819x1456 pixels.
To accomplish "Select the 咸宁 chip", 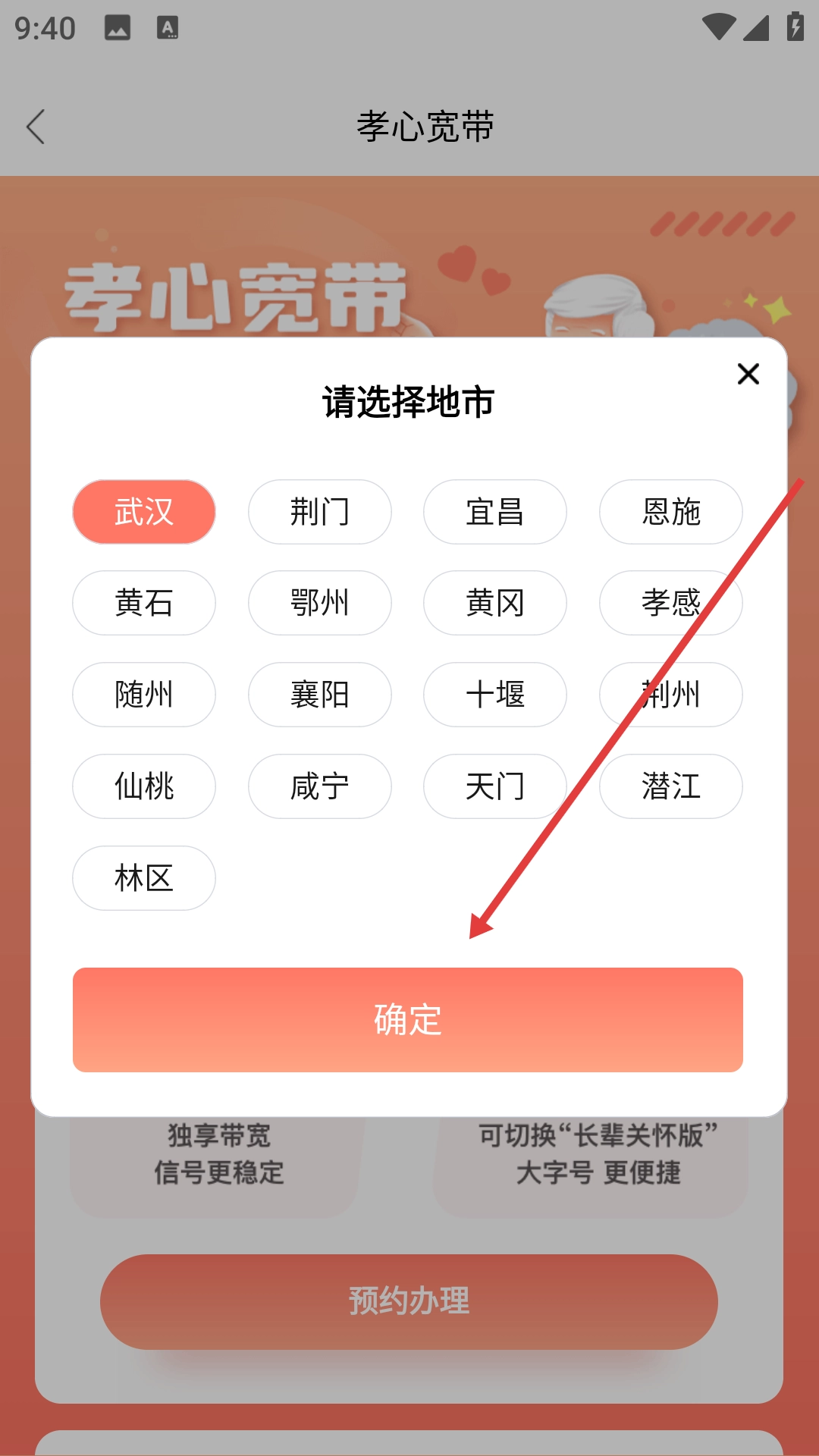I will coord(319,786).
